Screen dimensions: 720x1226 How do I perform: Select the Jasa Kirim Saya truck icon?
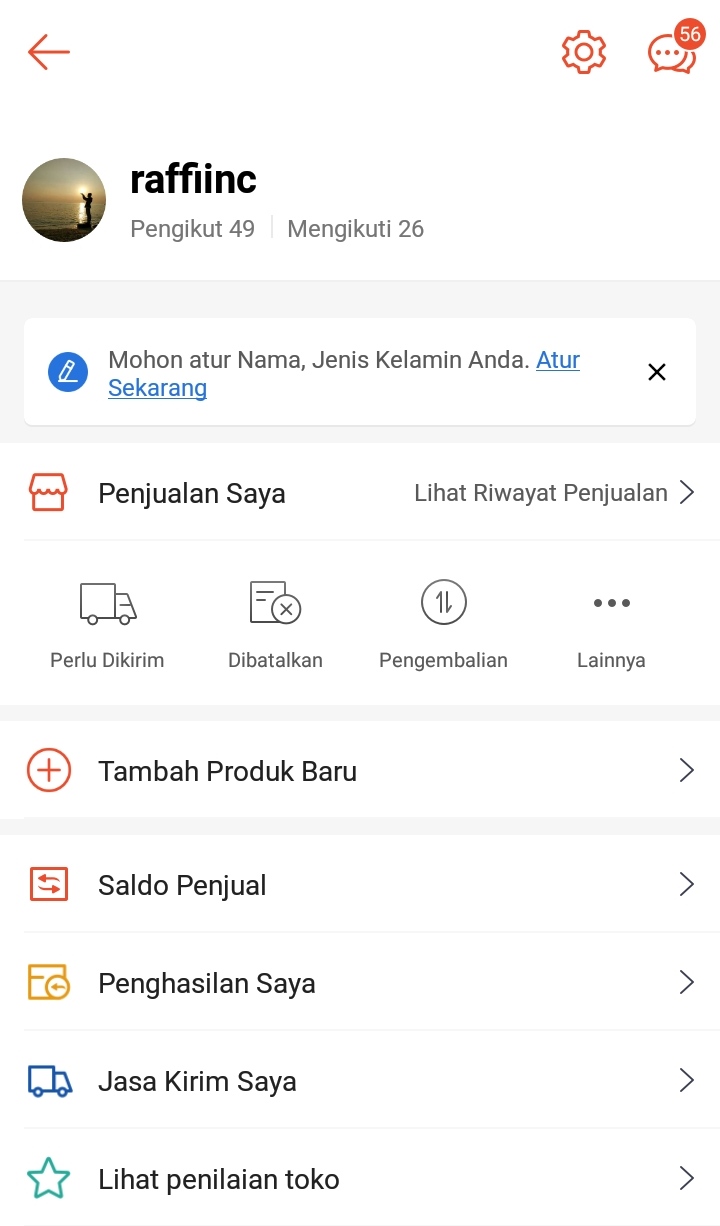pyautogui.click(x=49, y=1080)
